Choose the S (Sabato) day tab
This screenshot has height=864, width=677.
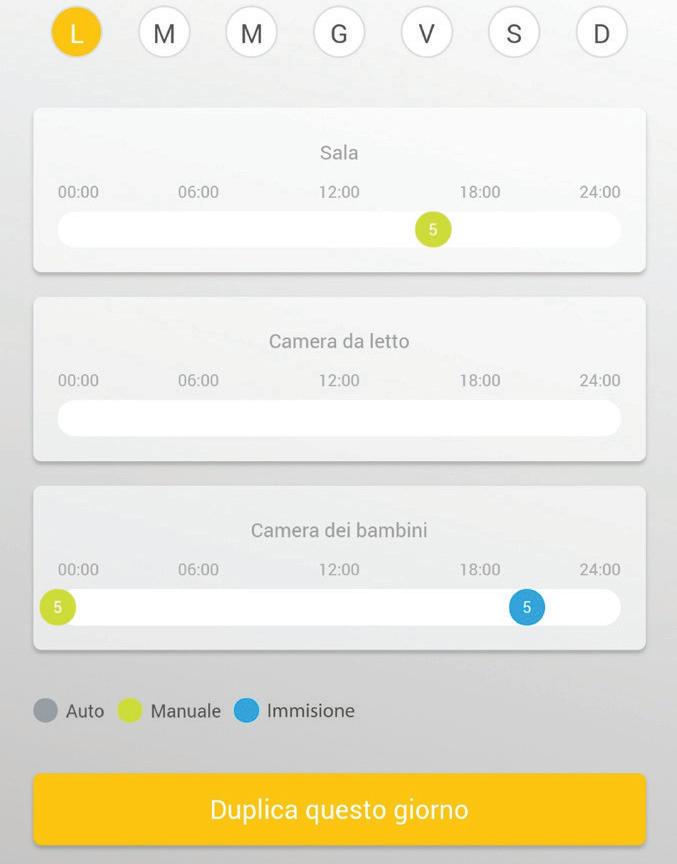[514, 33]
